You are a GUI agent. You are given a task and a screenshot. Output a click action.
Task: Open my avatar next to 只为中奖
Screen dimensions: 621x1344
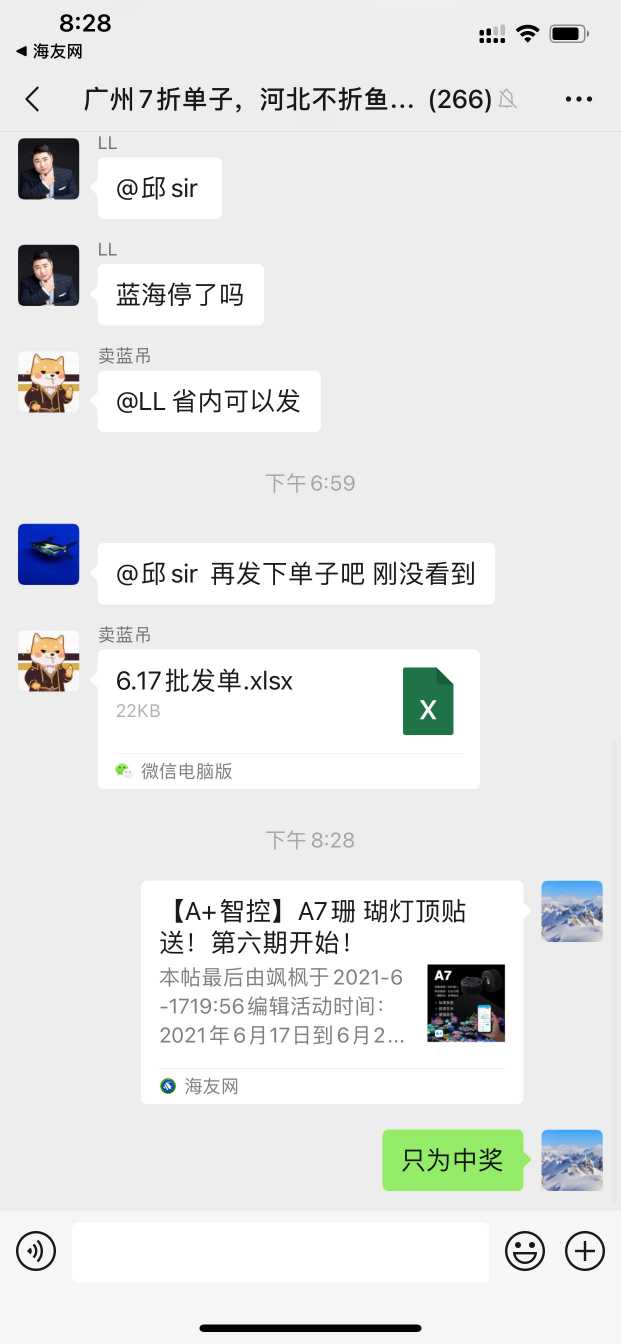[572, 1160]
